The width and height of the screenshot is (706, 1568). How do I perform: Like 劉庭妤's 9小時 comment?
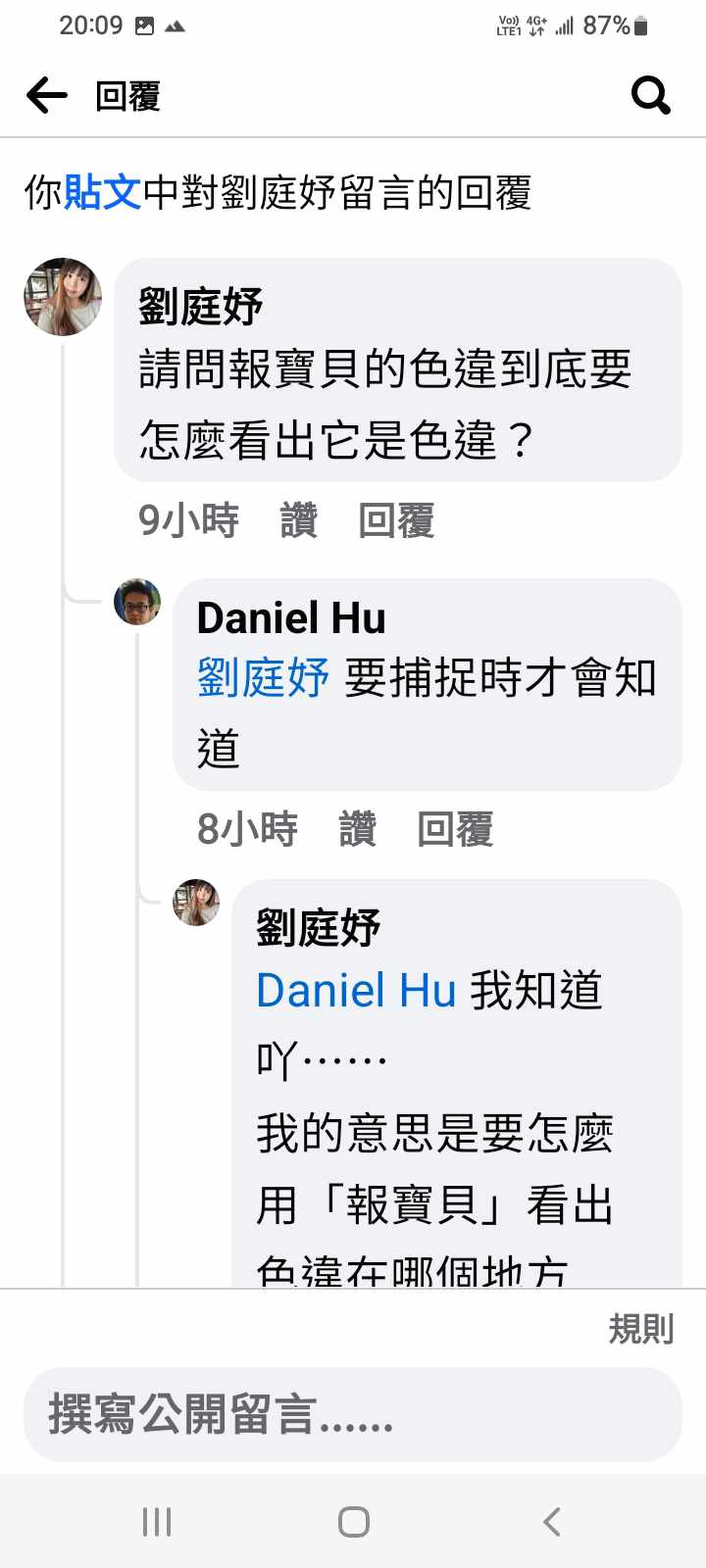[x=298, y=520]
